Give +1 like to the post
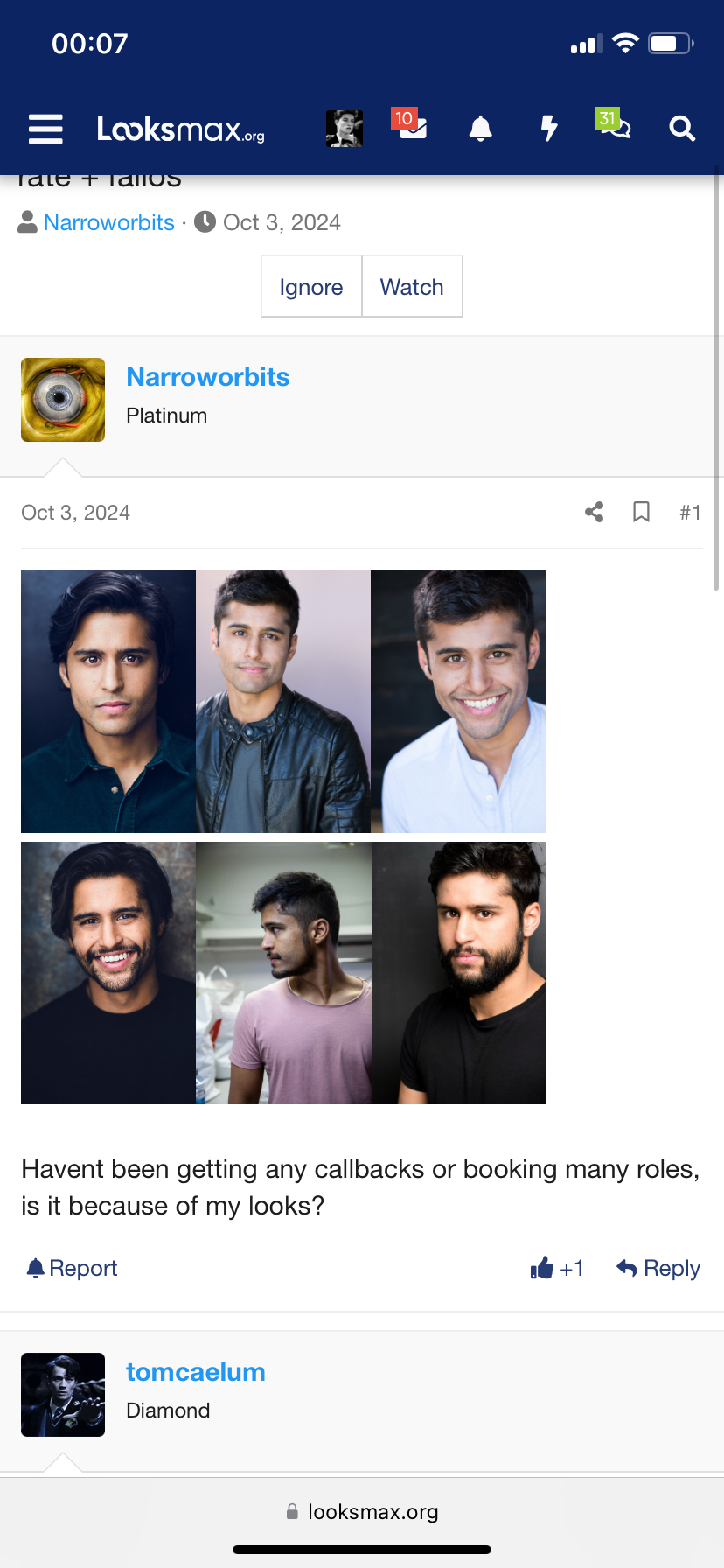The height and width of the screenshot is (1568, 724). tap(557, 1268)
